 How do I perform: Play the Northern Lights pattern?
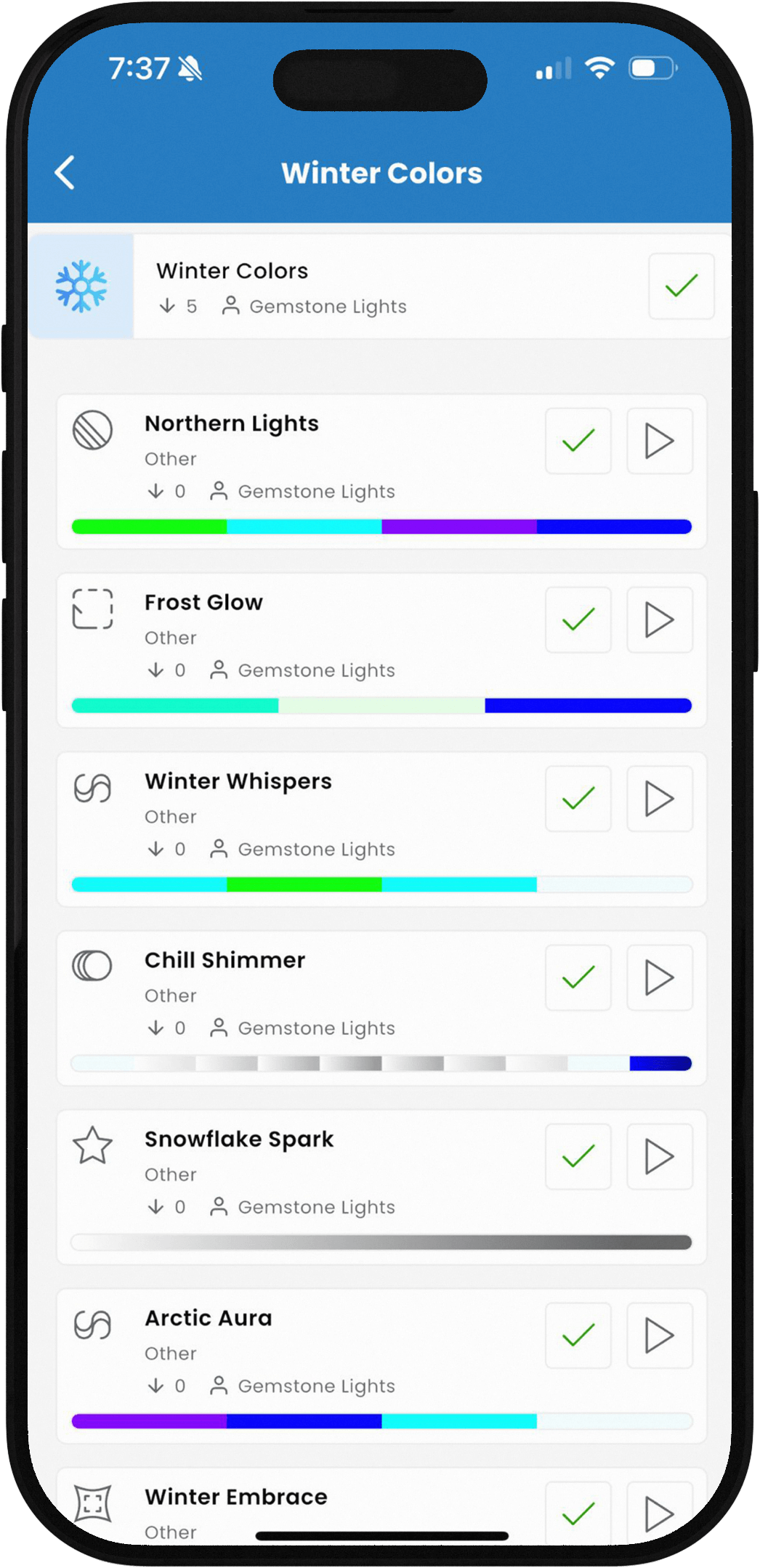(x=659, y=441)
